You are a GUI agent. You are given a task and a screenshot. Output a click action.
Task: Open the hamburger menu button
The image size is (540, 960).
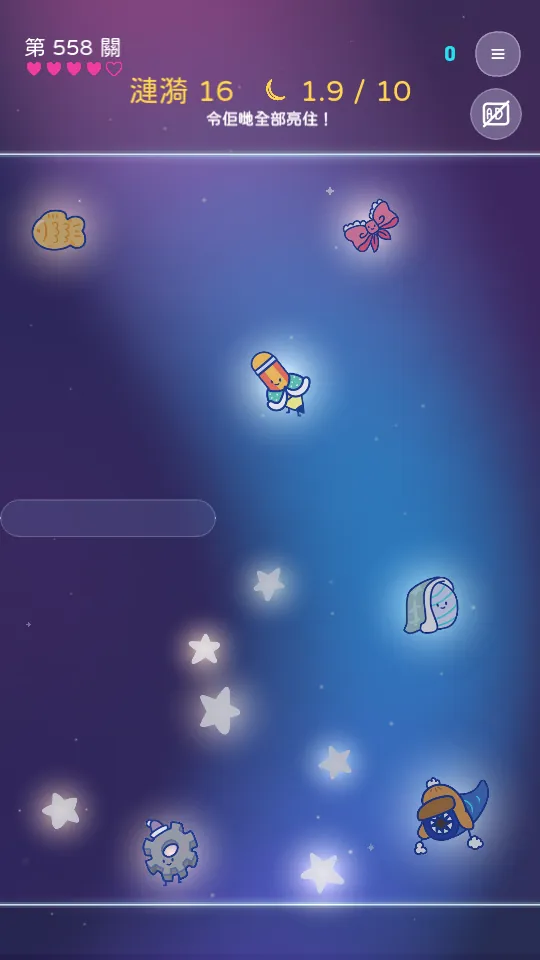pyautogui.click(x=498, y=54)
